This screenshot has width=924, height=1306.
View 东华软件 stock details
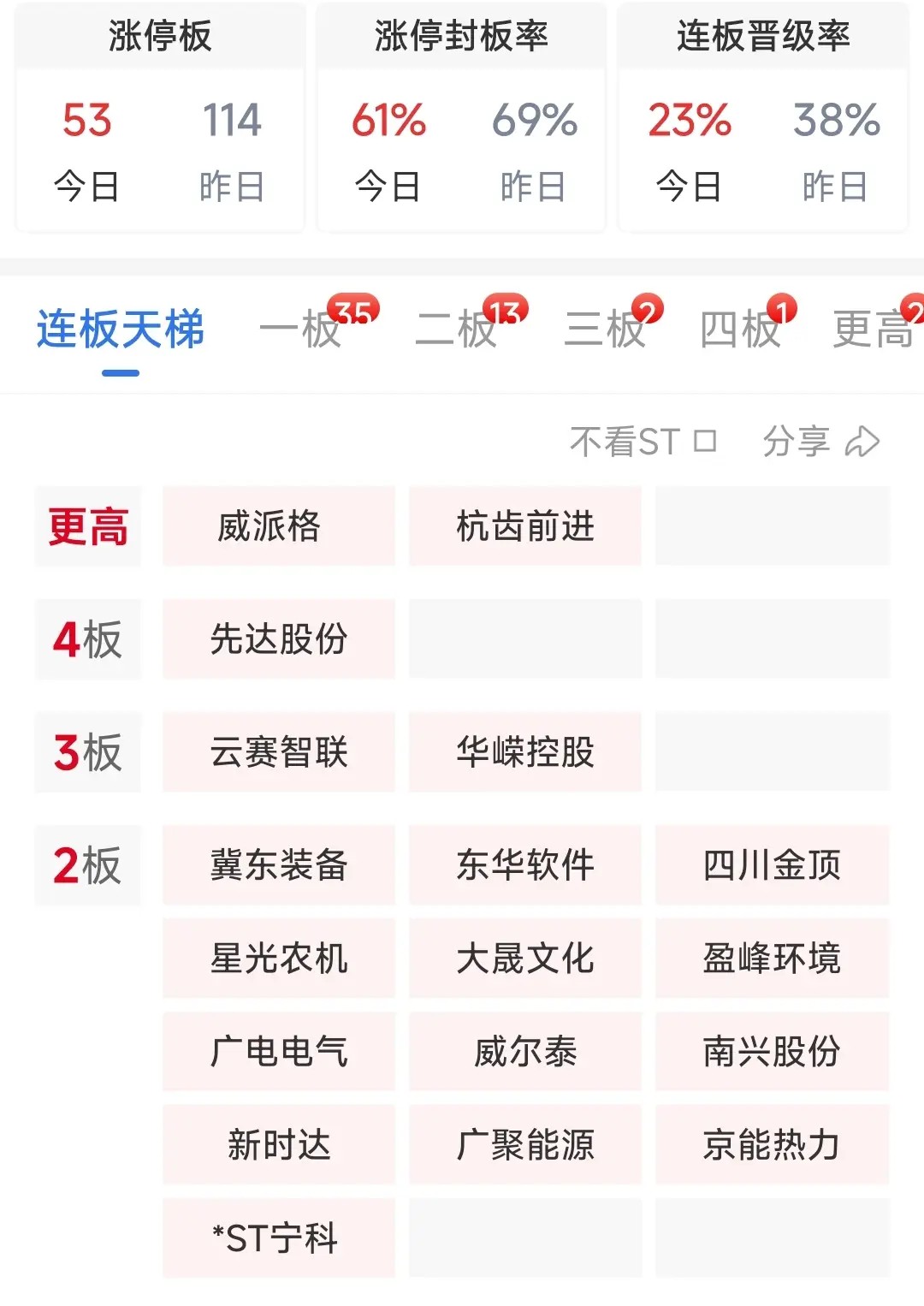pos(525,865)
